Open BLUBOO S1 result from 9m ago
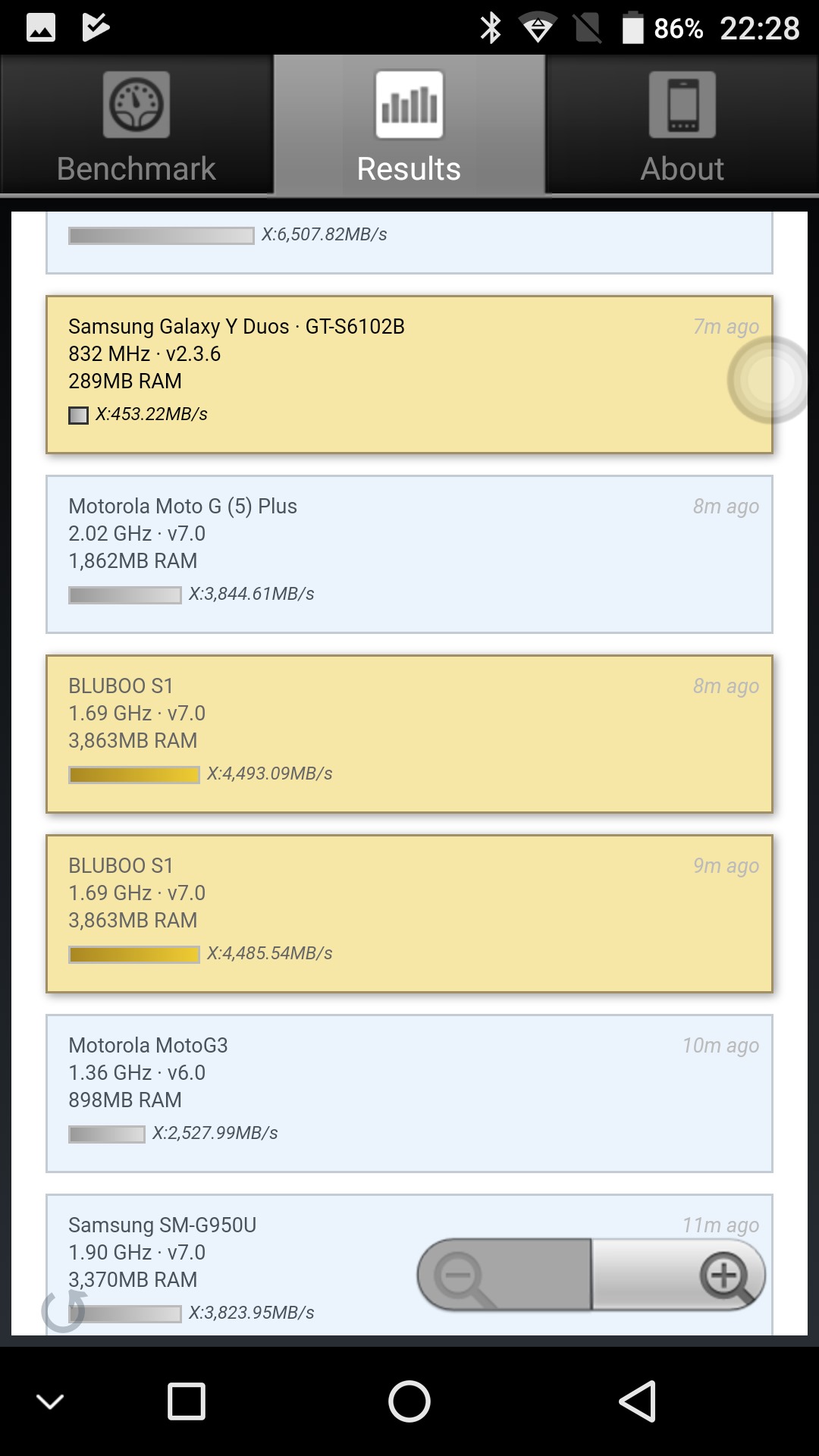 [x=409, y=914]
